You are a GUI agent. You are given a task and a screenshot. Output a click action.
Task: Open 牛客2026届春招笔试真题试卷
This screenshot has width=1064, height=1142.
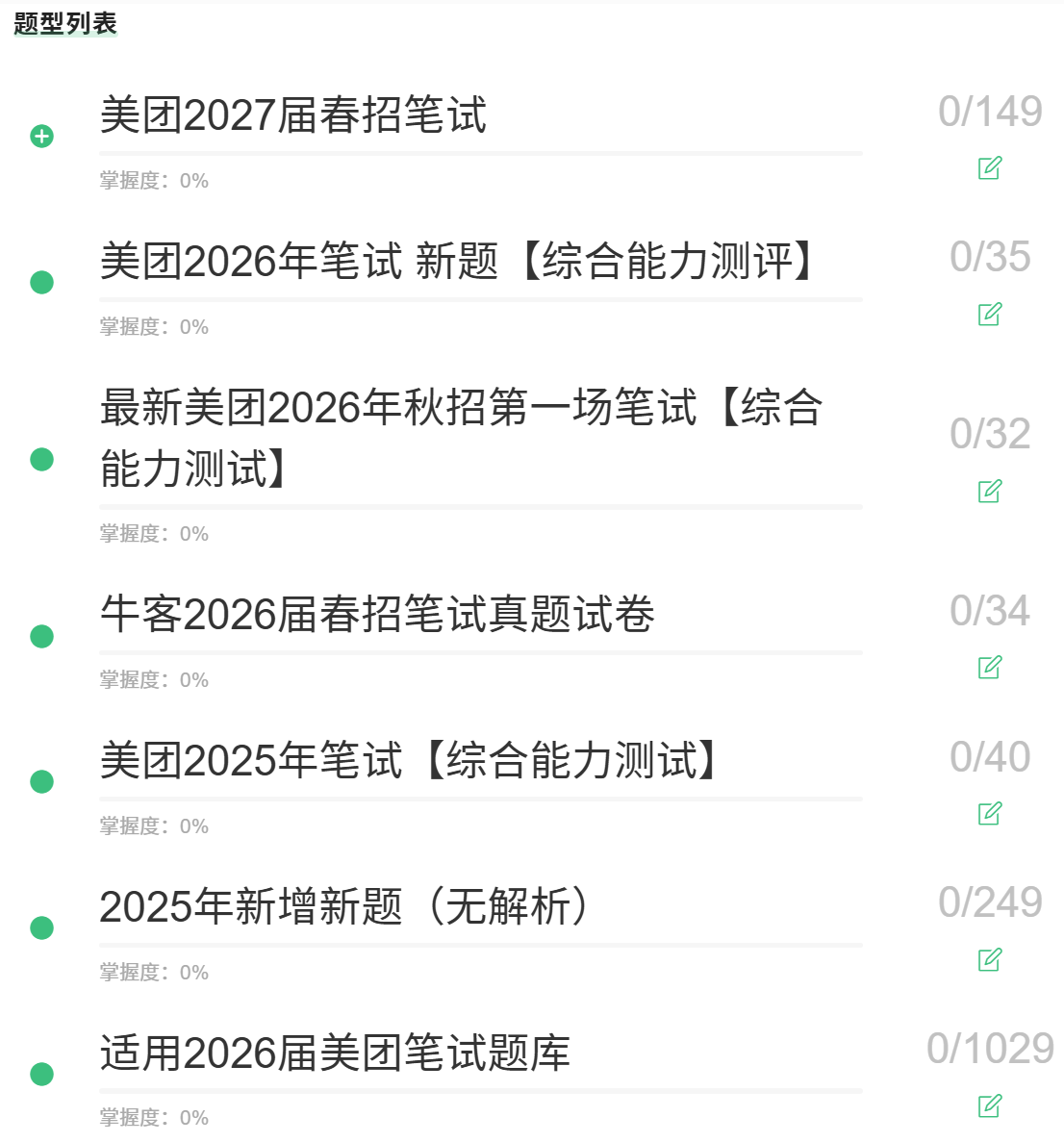(377, 614)
